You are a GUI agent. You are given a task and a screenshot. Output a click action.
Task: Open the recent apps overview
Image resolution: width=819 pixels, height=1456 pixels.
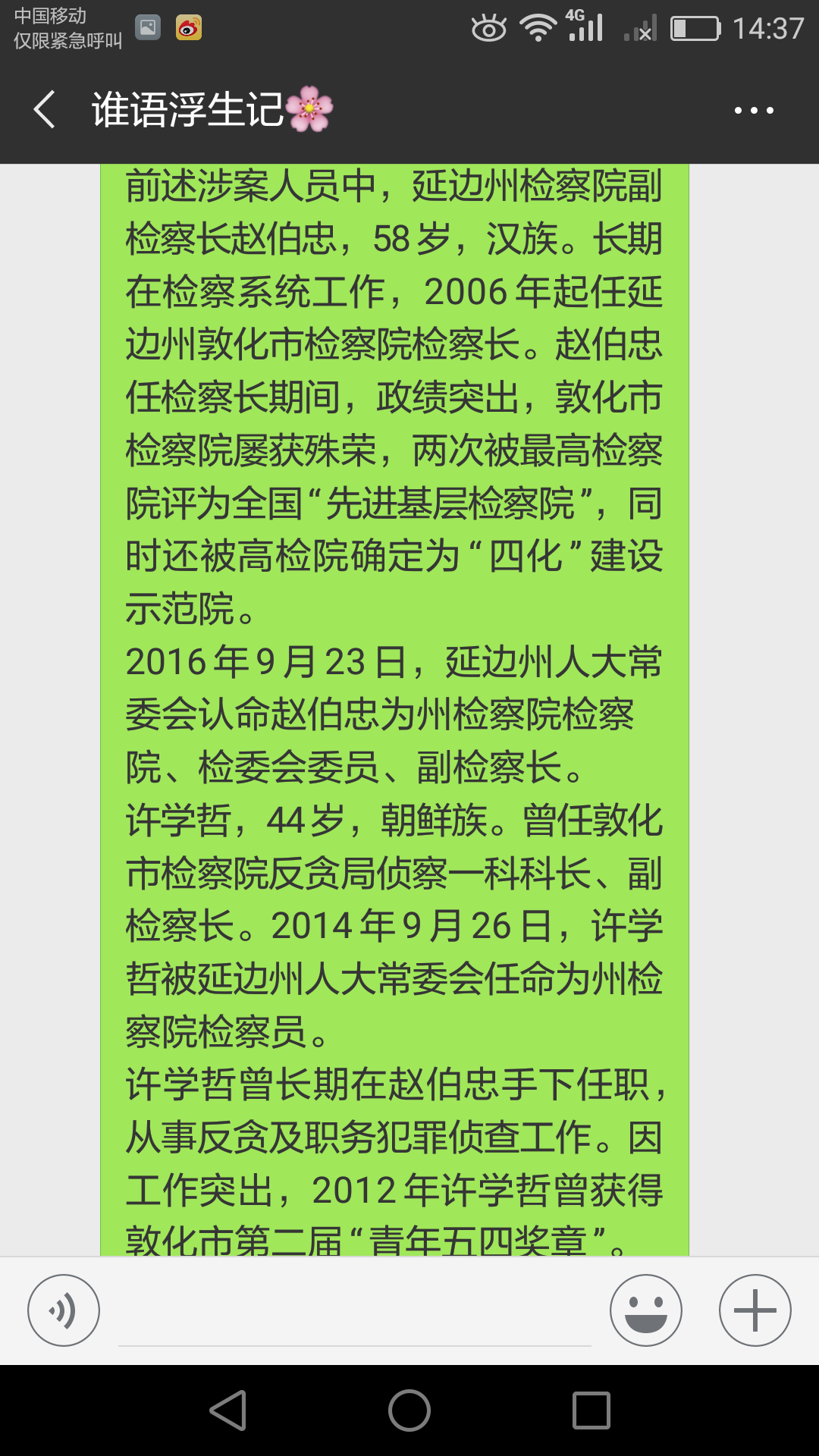[x=591, y=1410]
